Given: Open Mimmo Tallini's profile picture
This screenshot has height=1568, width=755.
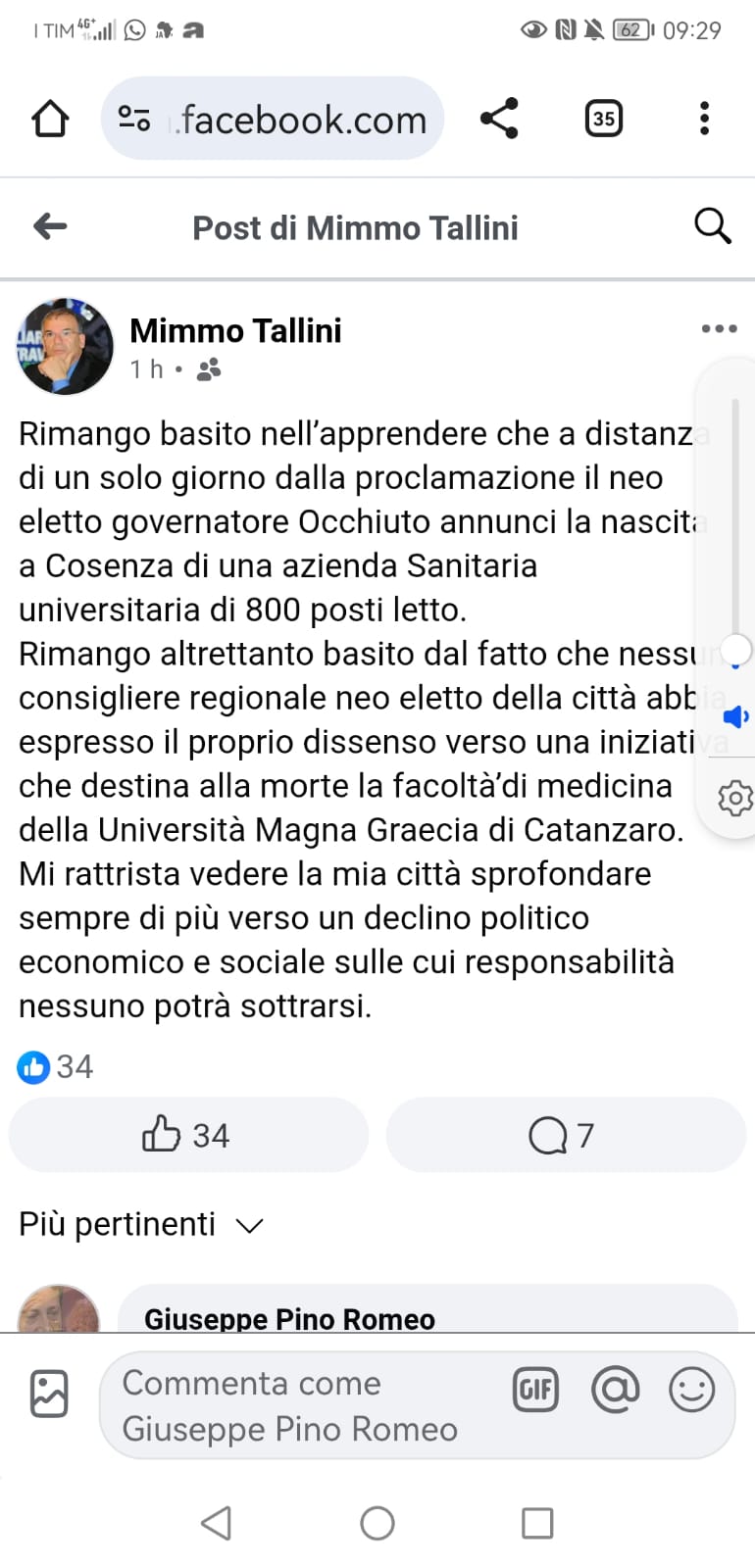Looking at the screenshot, I should tap(65, 347).
